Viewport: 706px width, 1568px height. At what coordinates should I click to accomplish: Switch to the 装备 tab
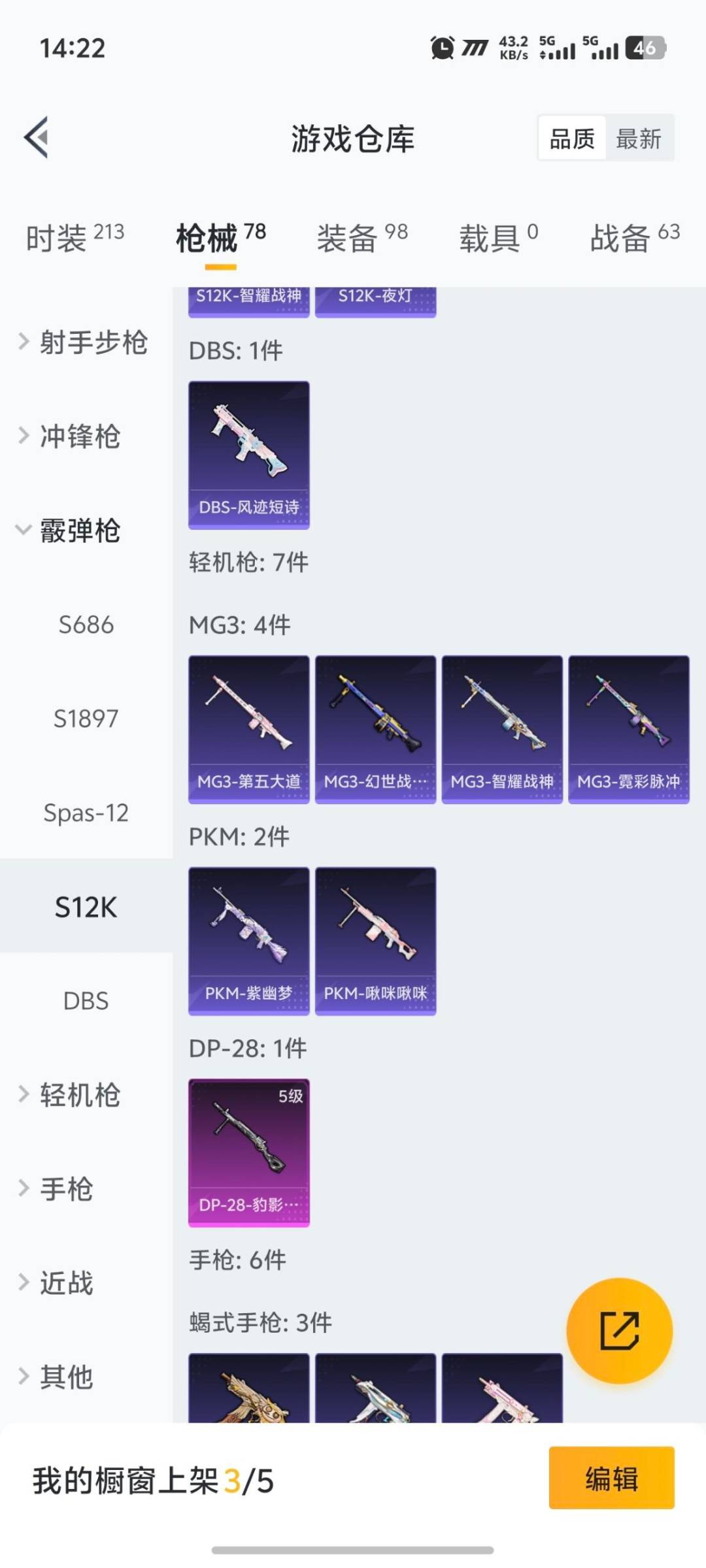point(346,238)
